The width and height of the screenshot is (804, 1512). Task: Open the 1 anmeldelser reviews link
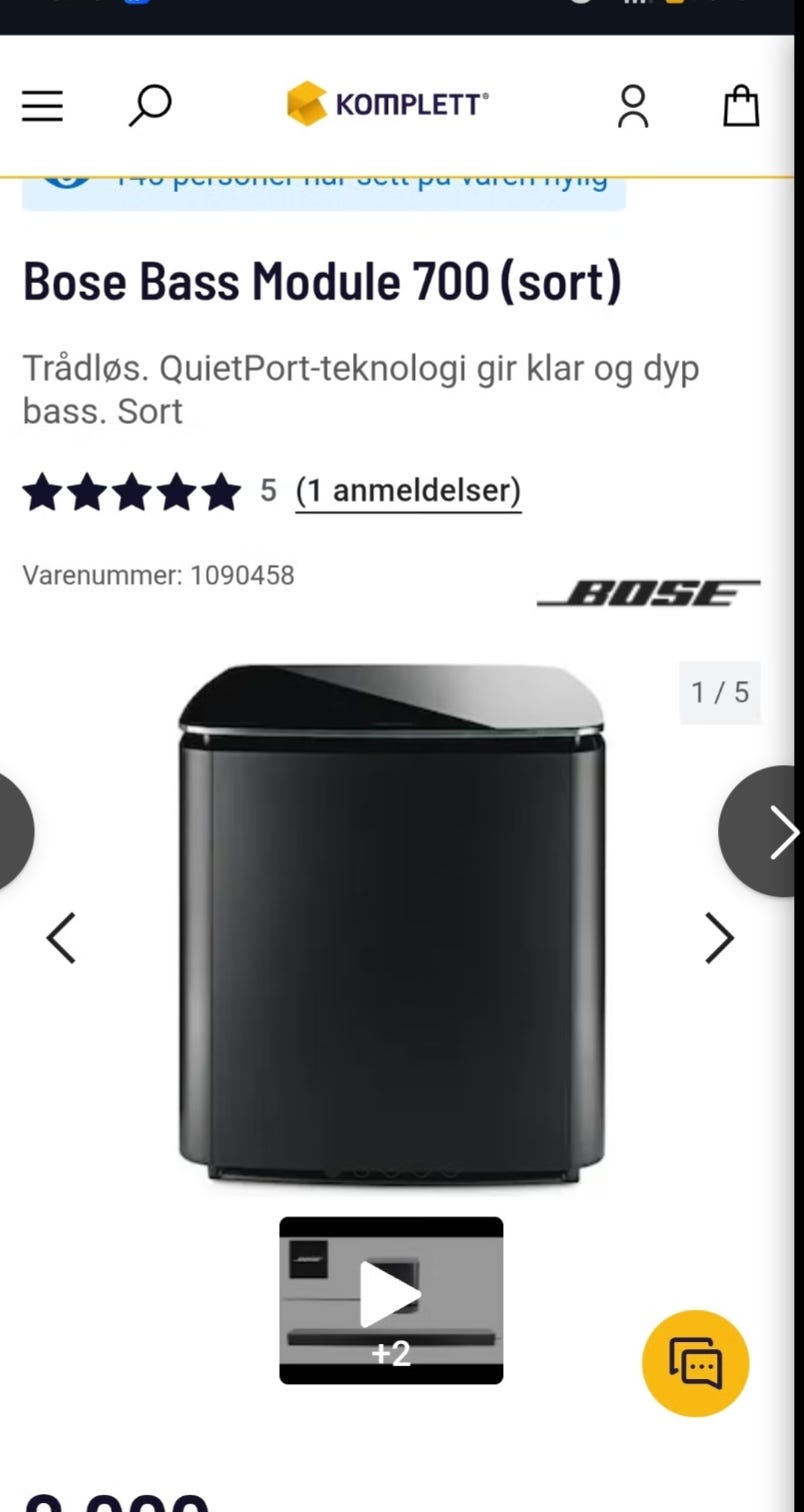(x=408, y=490)
